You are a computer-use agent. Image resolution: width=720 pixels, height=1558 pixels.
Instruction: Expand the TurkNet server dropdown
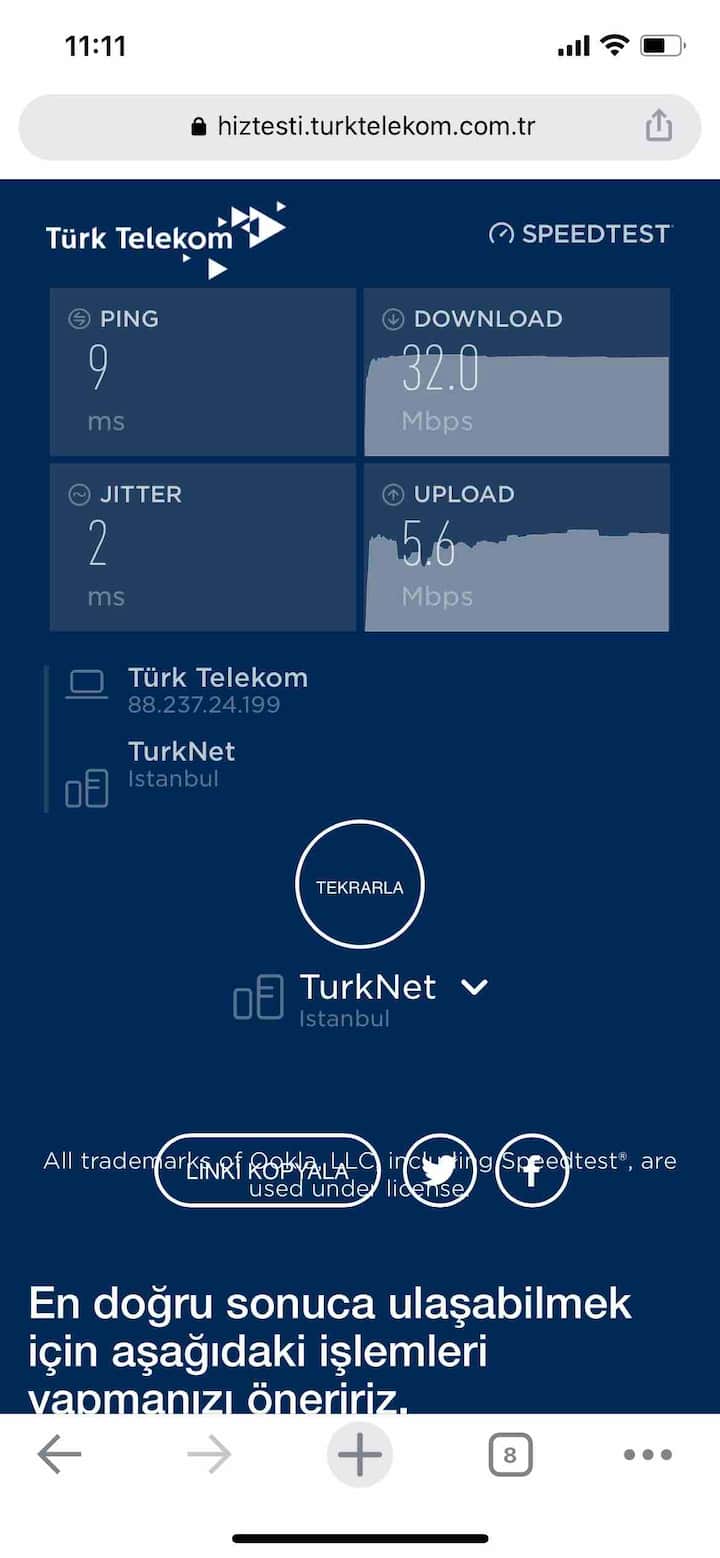click(474, 987)
